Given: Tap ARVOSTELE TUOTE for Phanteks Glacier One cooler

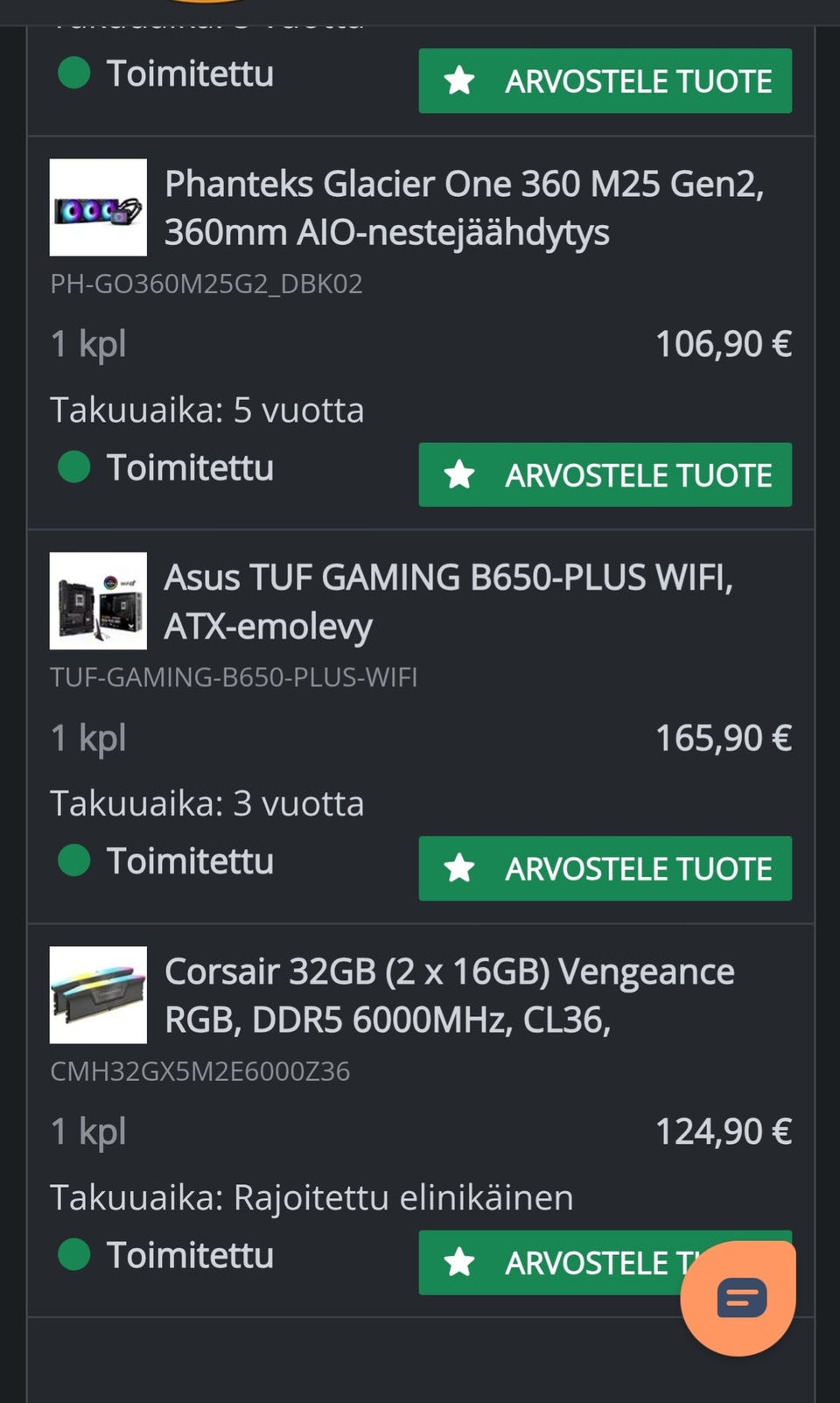Looking at the screenshot, I should click(x=605, y=474).
